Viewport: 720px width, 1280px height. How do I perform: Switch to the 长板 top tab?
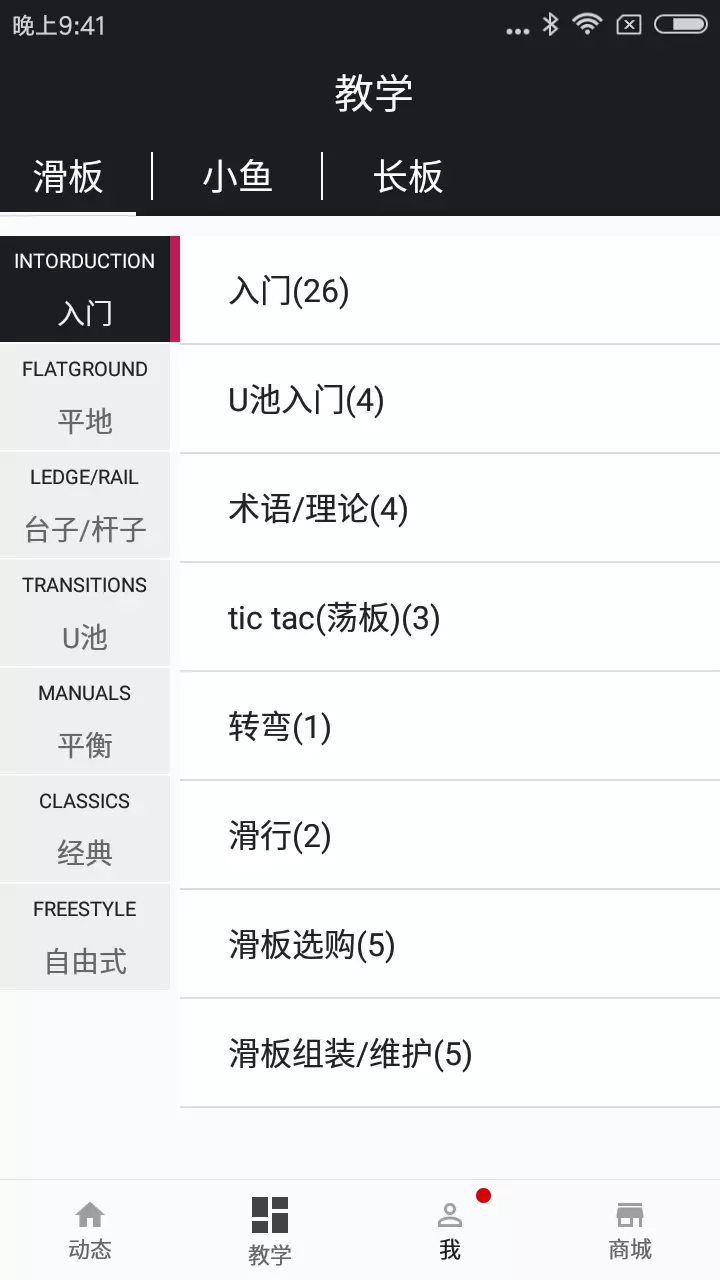click(x=408, y=177)
